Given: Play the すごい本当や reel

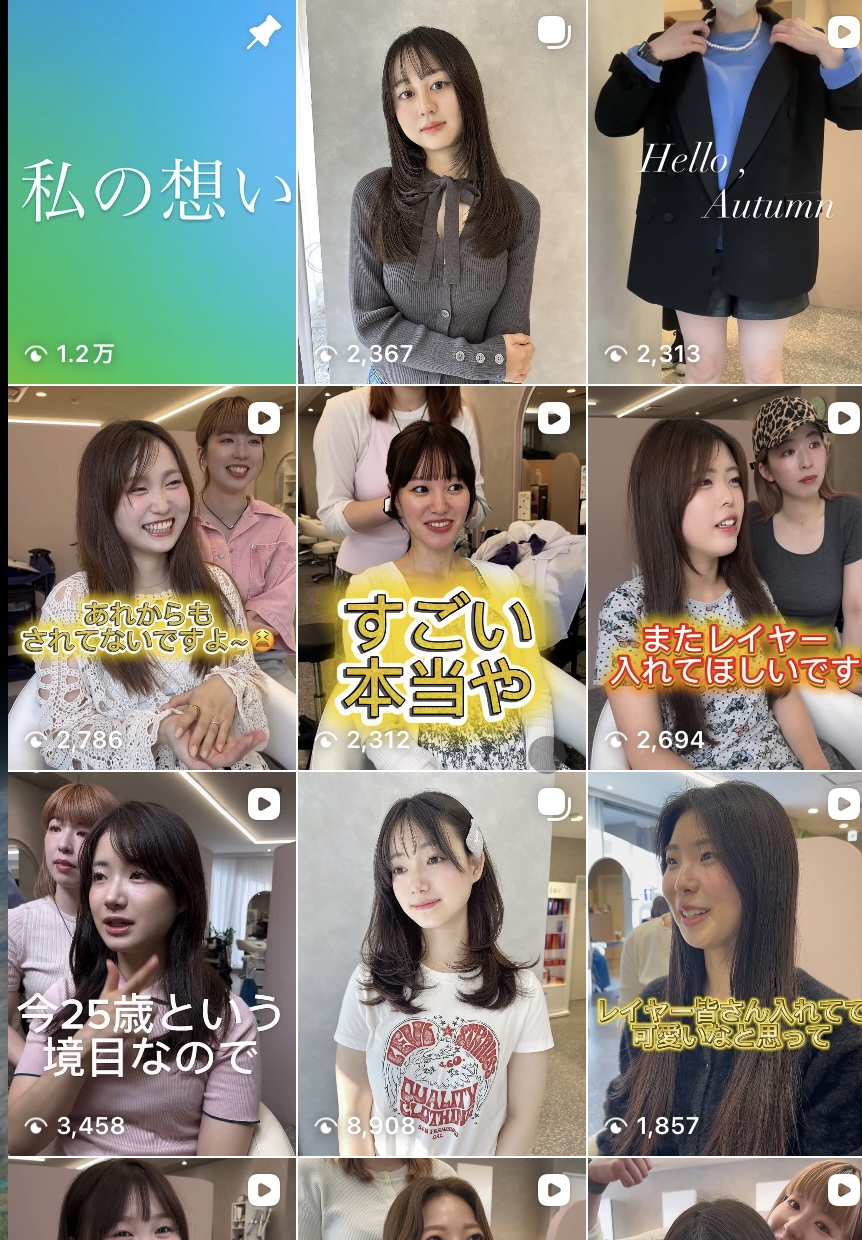Looking at the screenshot, I should [442, 578].
